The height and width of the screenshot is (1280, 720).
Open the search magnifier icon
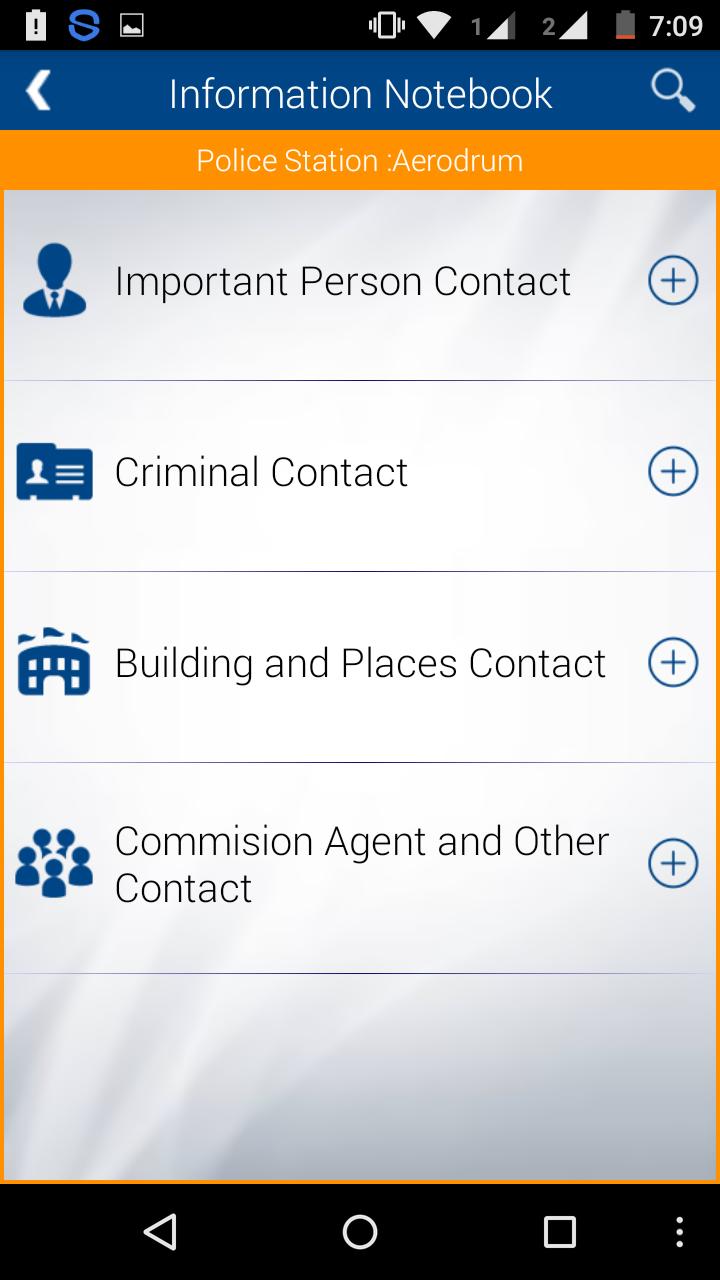(672, 91)
